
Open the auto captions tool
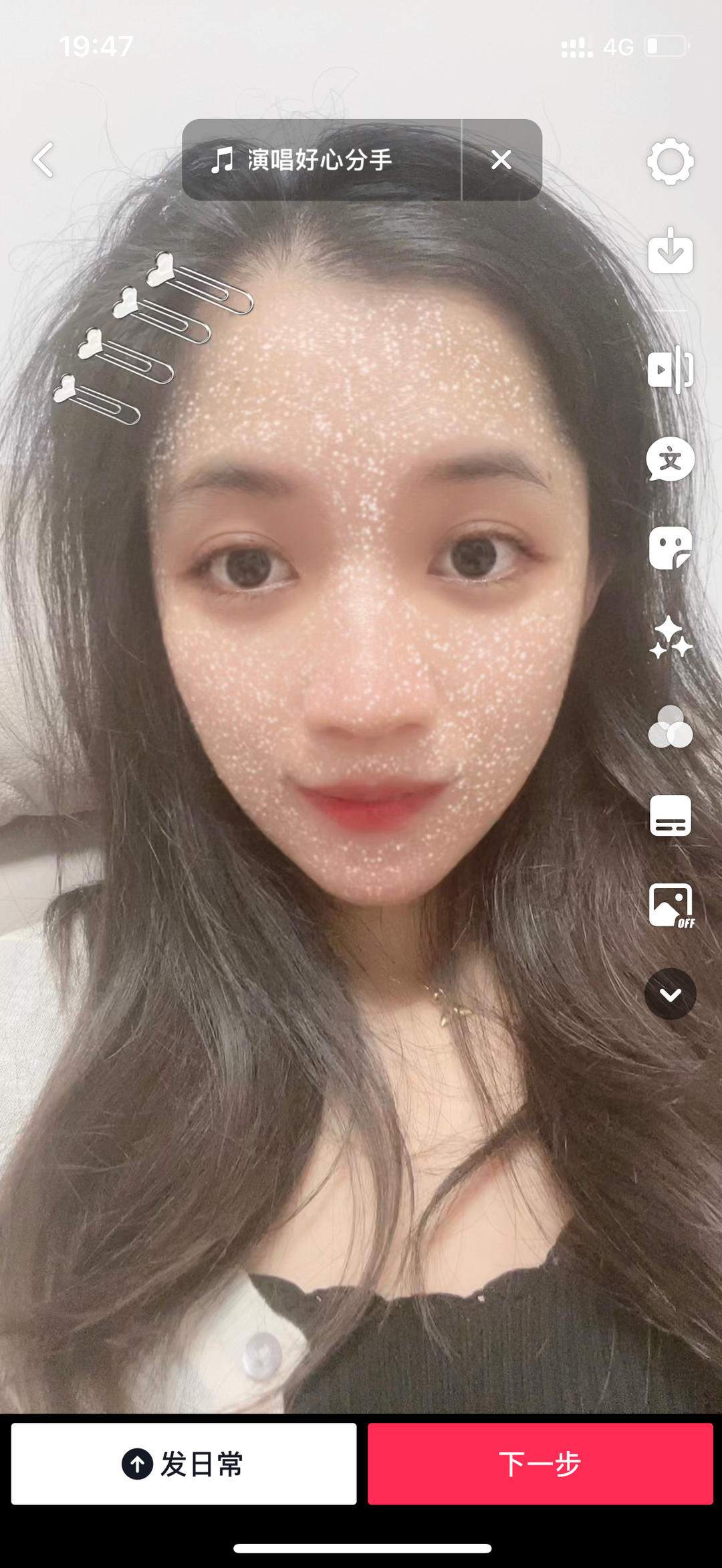[670, 816]
